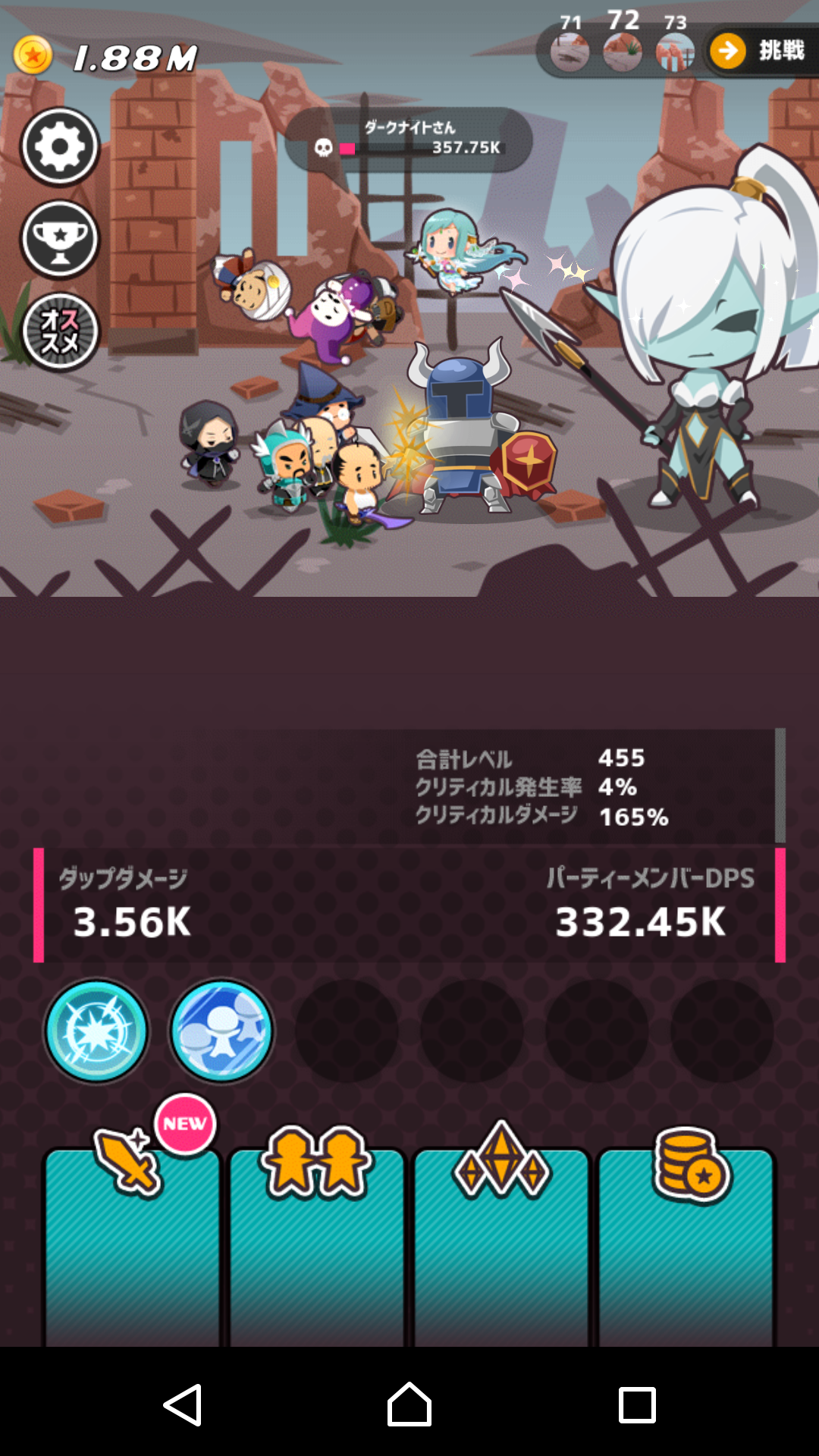Tap the 挑戦 challenge button

tap(761, 51)
